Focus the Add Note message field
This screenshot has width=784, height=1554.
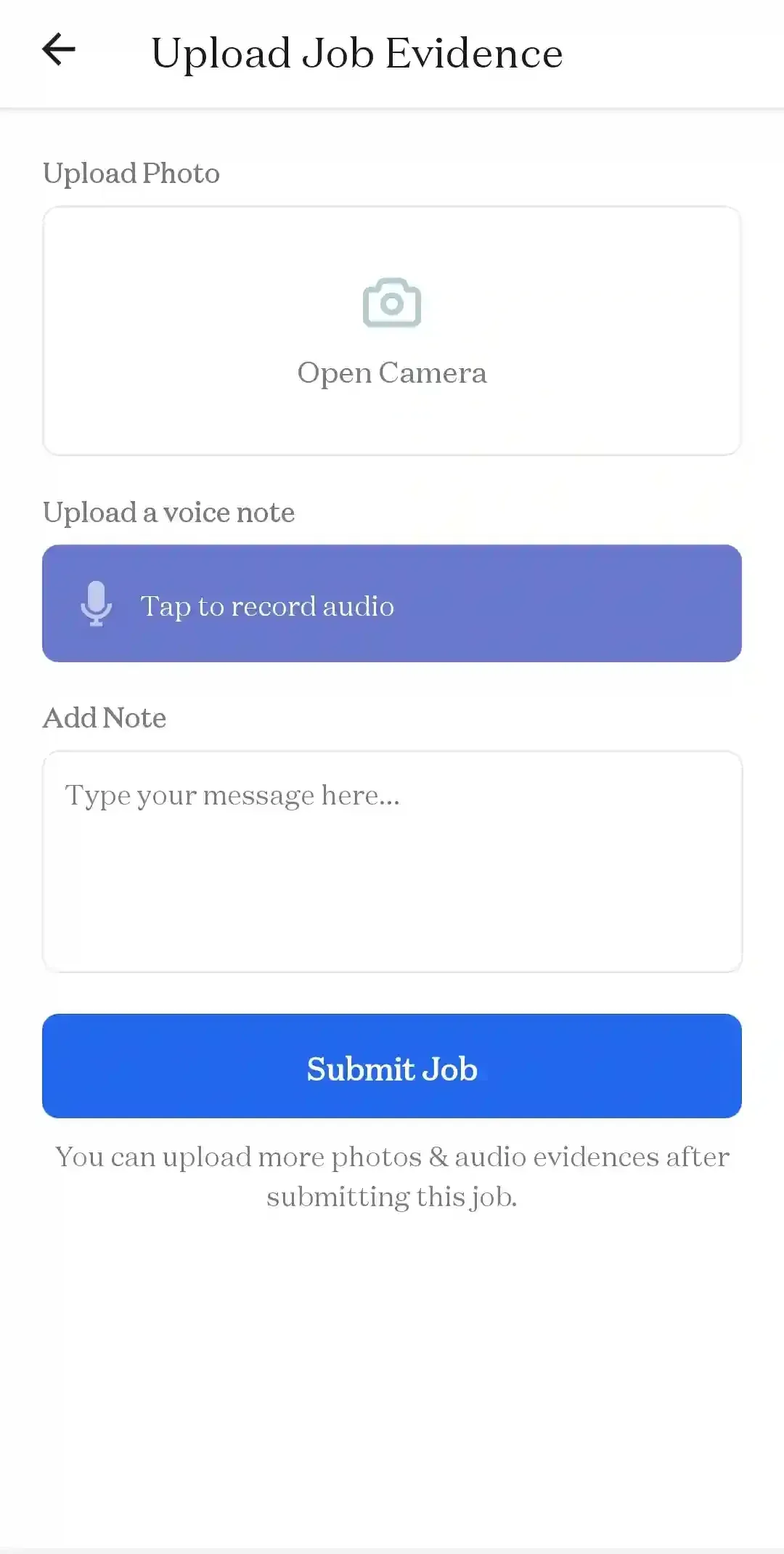392,861
